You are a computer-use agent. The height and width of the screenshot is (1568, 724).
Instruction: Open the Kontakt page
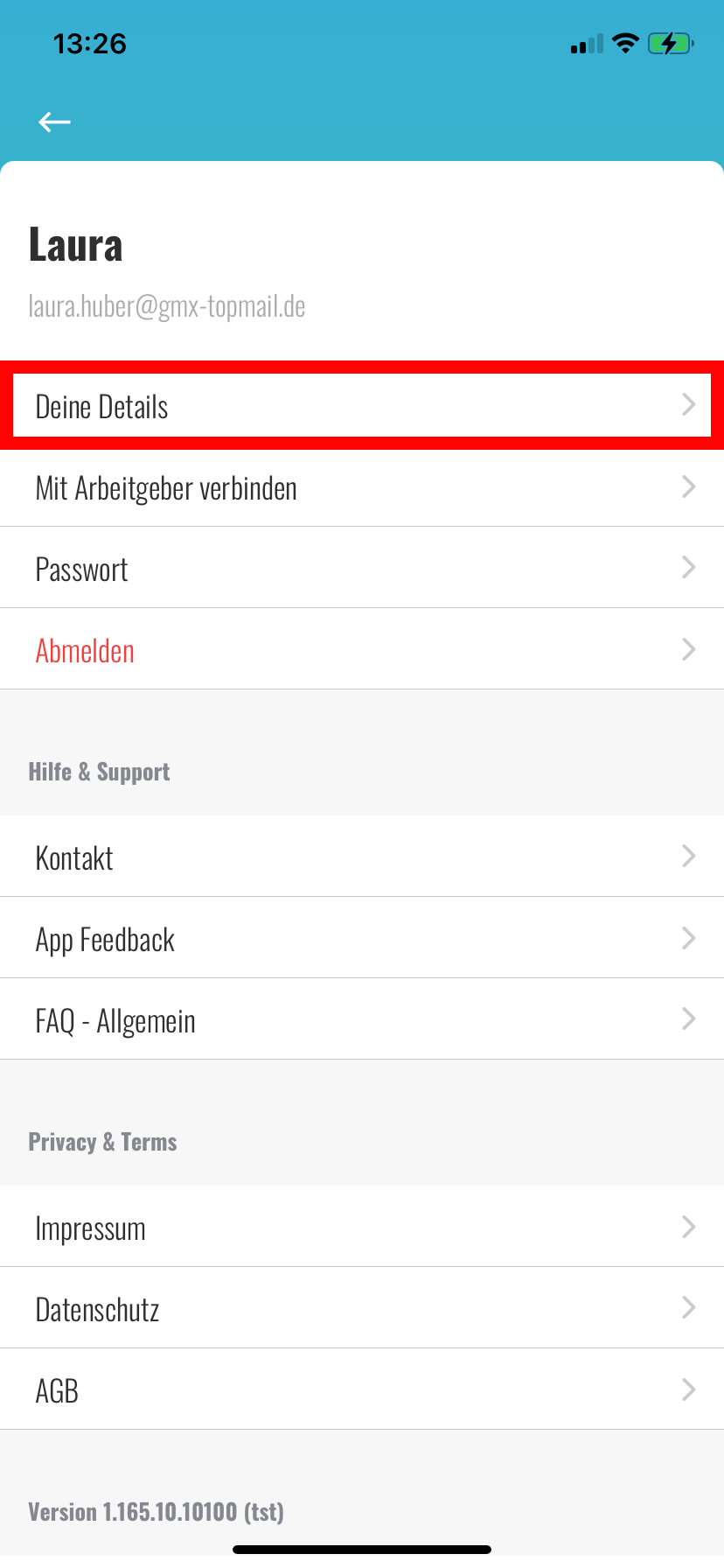pos(362,857)
